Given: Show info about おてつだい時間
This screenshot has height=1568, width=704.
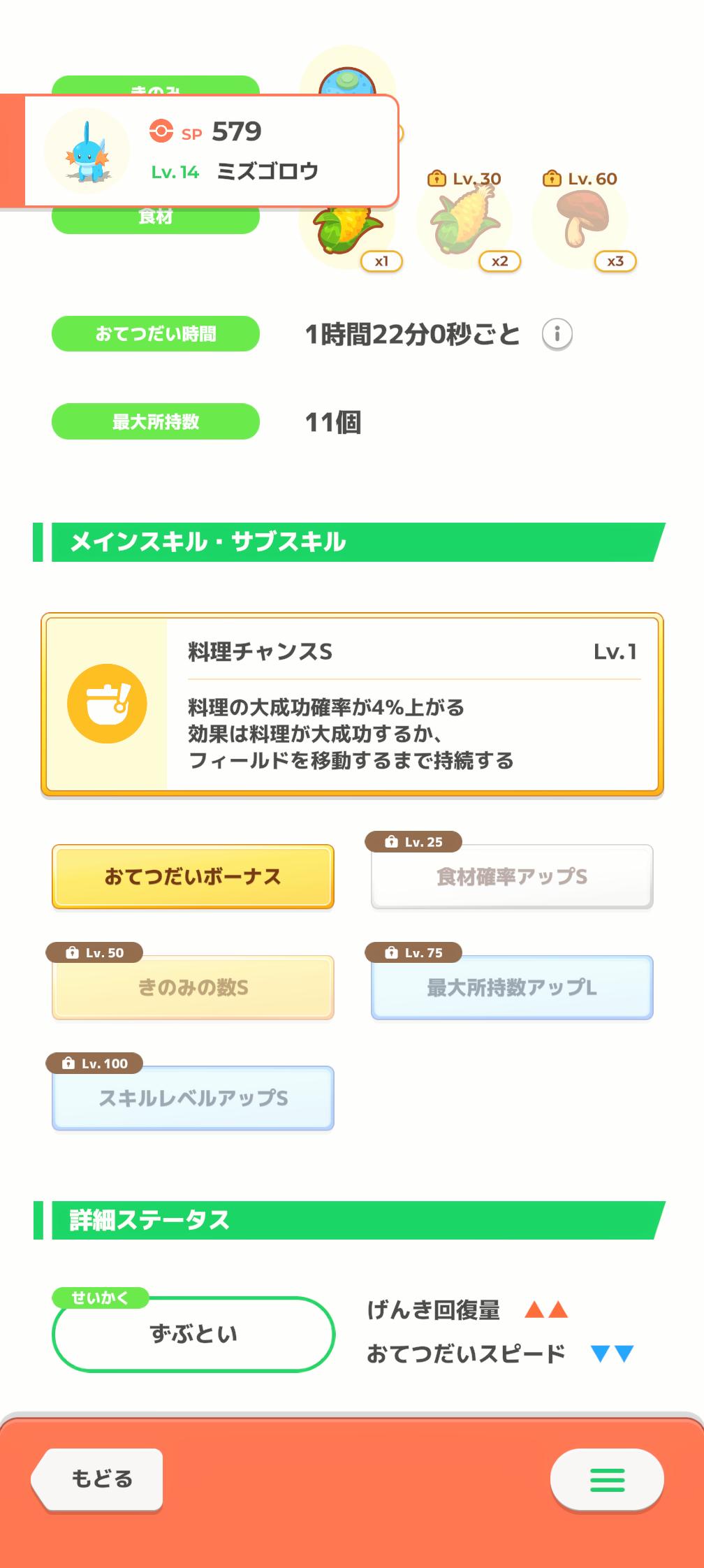Looking at the screenshot, I should point(557,334).
